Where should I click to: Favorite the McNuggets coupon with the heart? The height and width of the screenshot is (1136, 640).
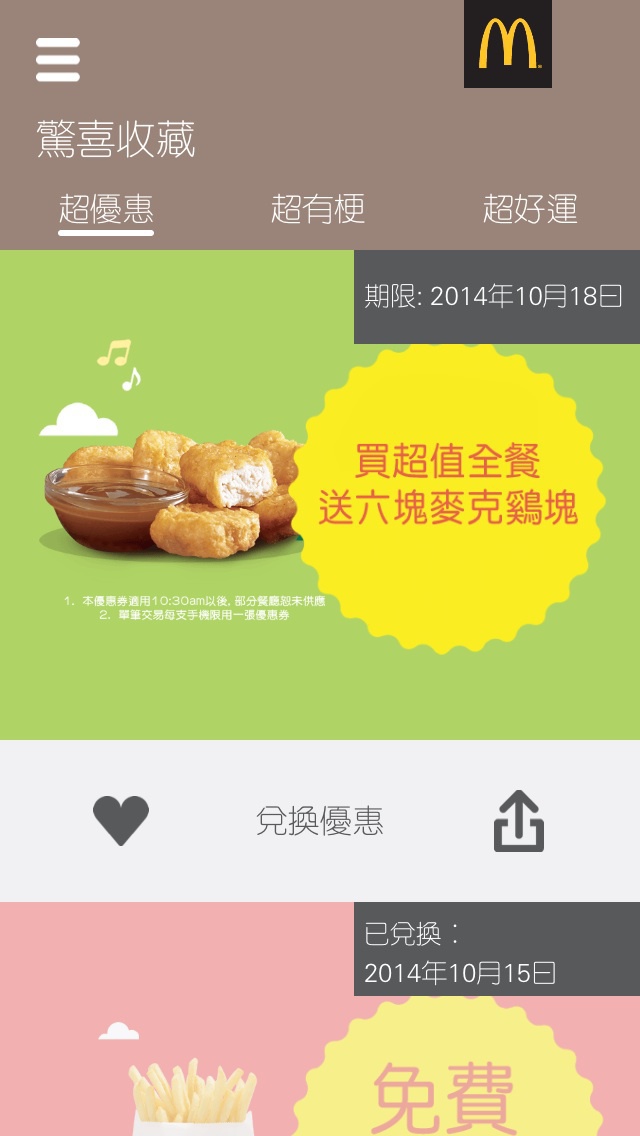tap(121, 820)
